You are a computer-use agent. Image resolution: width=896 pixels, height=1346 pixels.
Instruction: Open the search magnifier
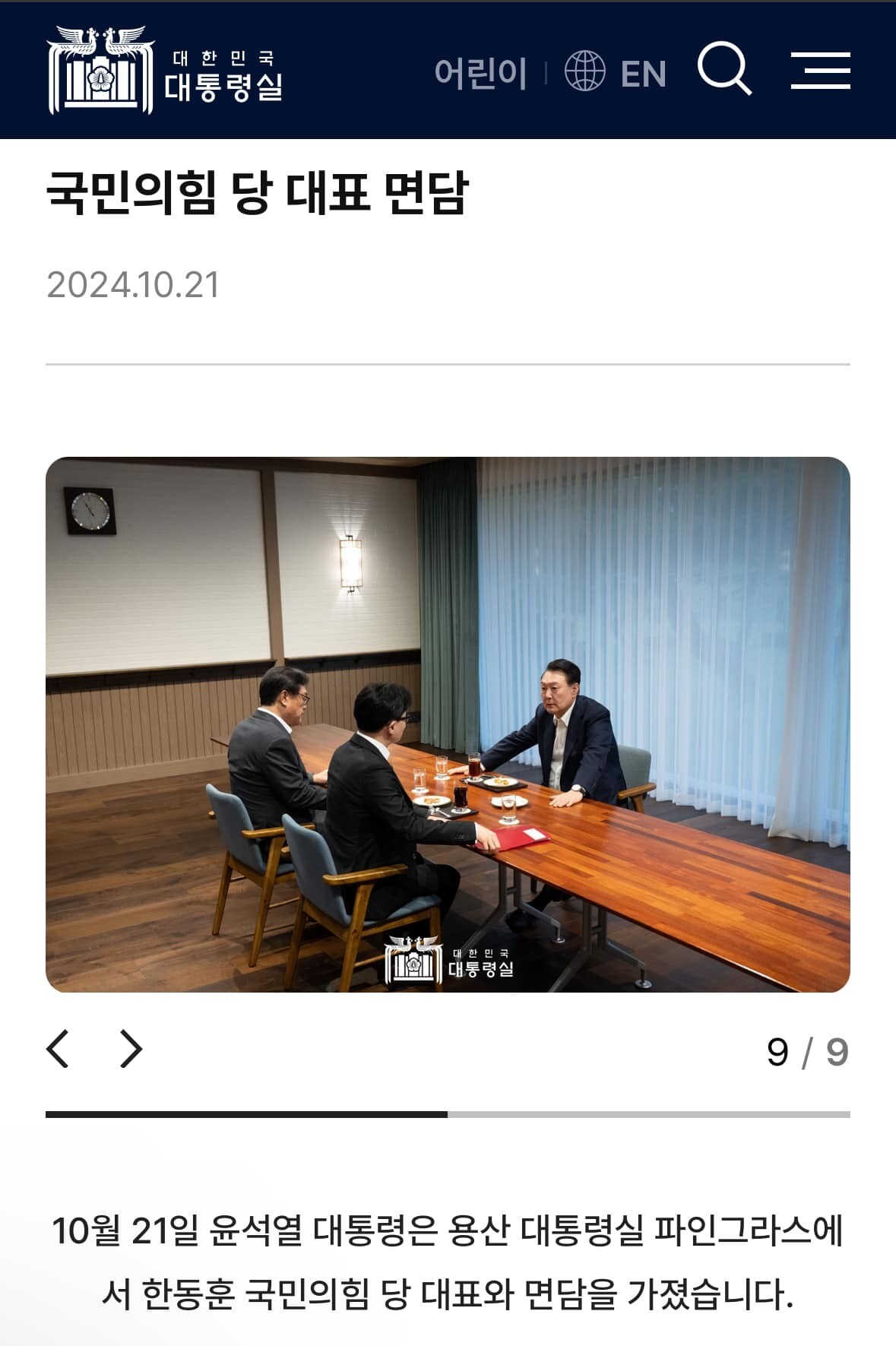[724, 69]
